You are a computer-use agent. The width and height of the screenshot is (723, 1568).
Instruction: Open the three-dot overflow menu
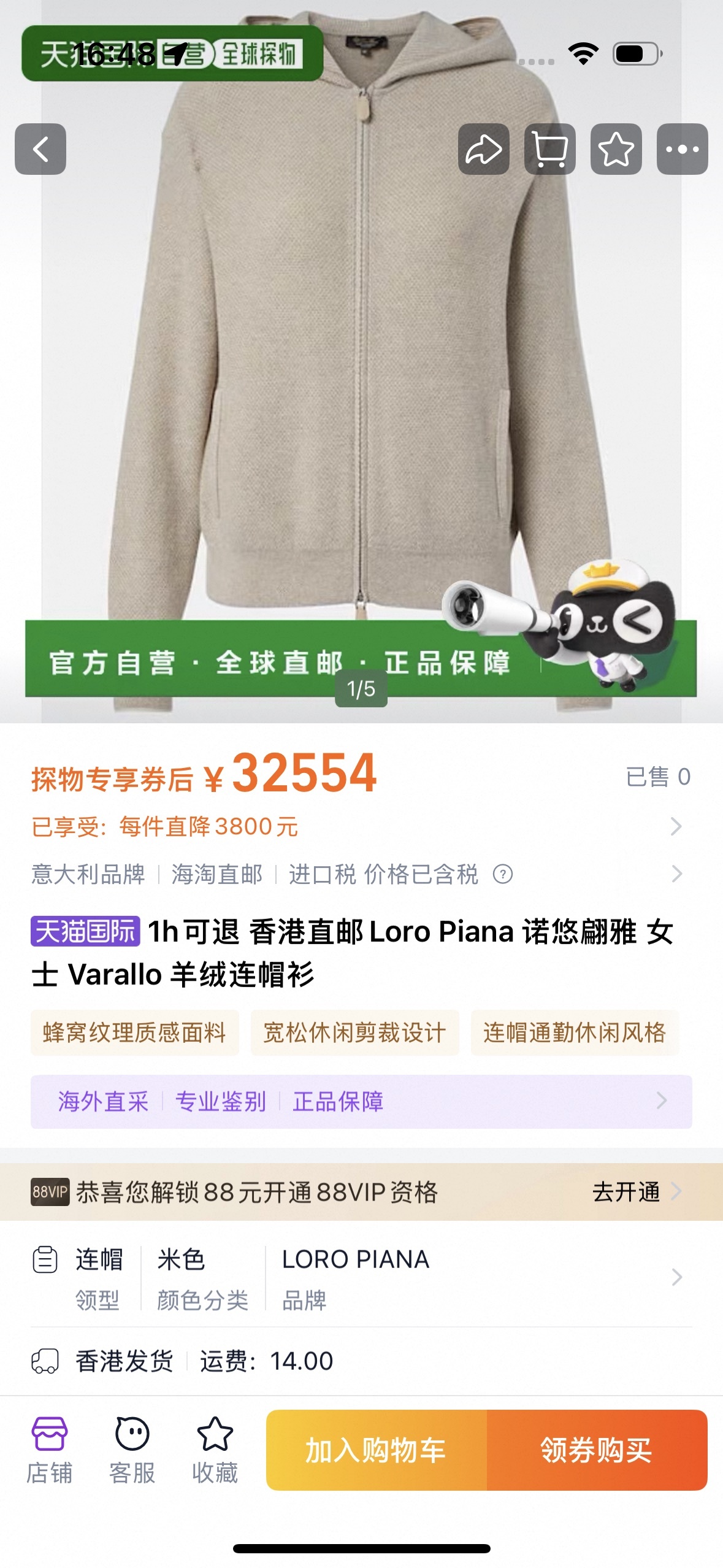pos(682,149)
